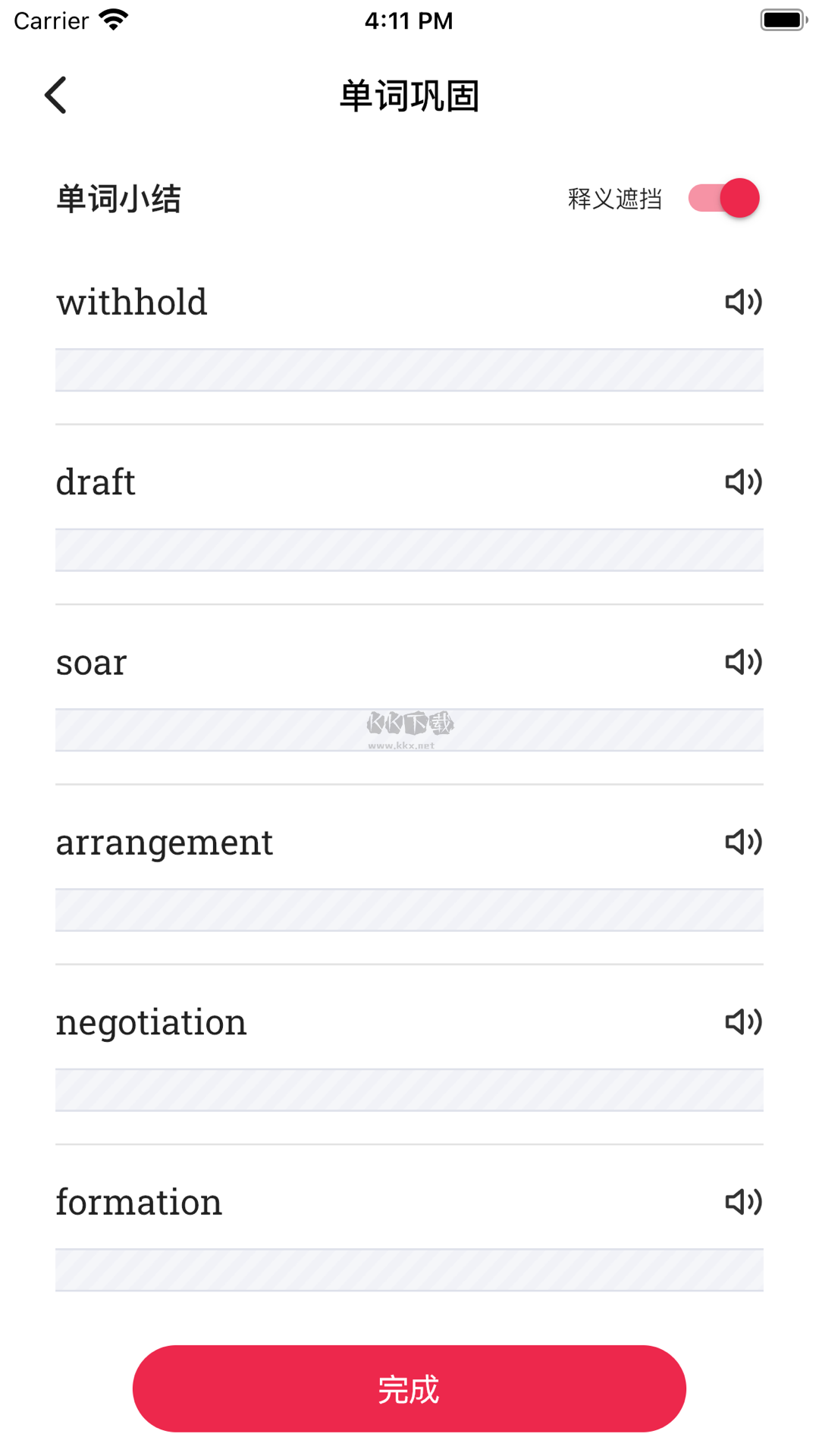The width and height of the screenshot is (819, 1456).
Task: Show the covered meaning of soar
Action: pos(409,730)
